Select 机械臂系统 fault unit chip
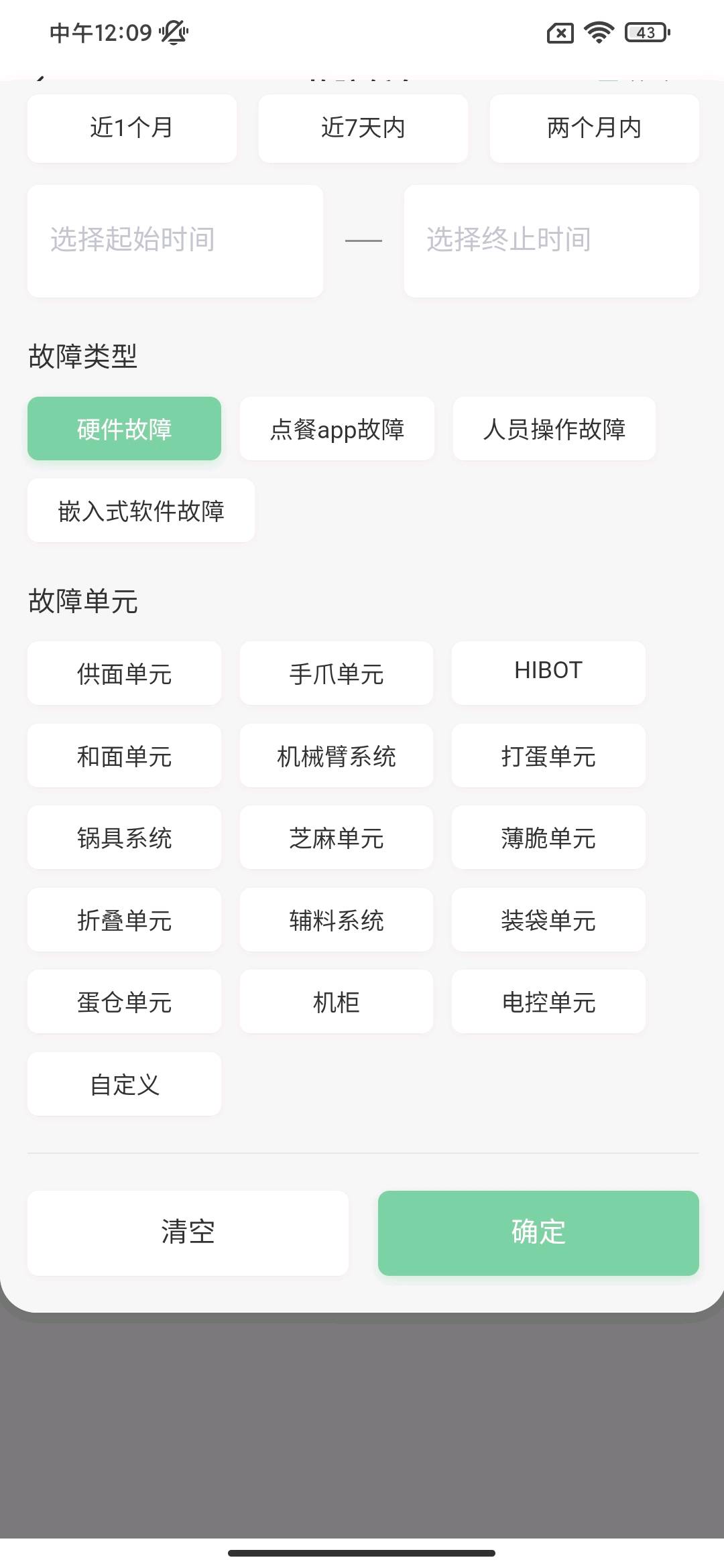This screenshot has height=1568, width=724. coord(336,756)
